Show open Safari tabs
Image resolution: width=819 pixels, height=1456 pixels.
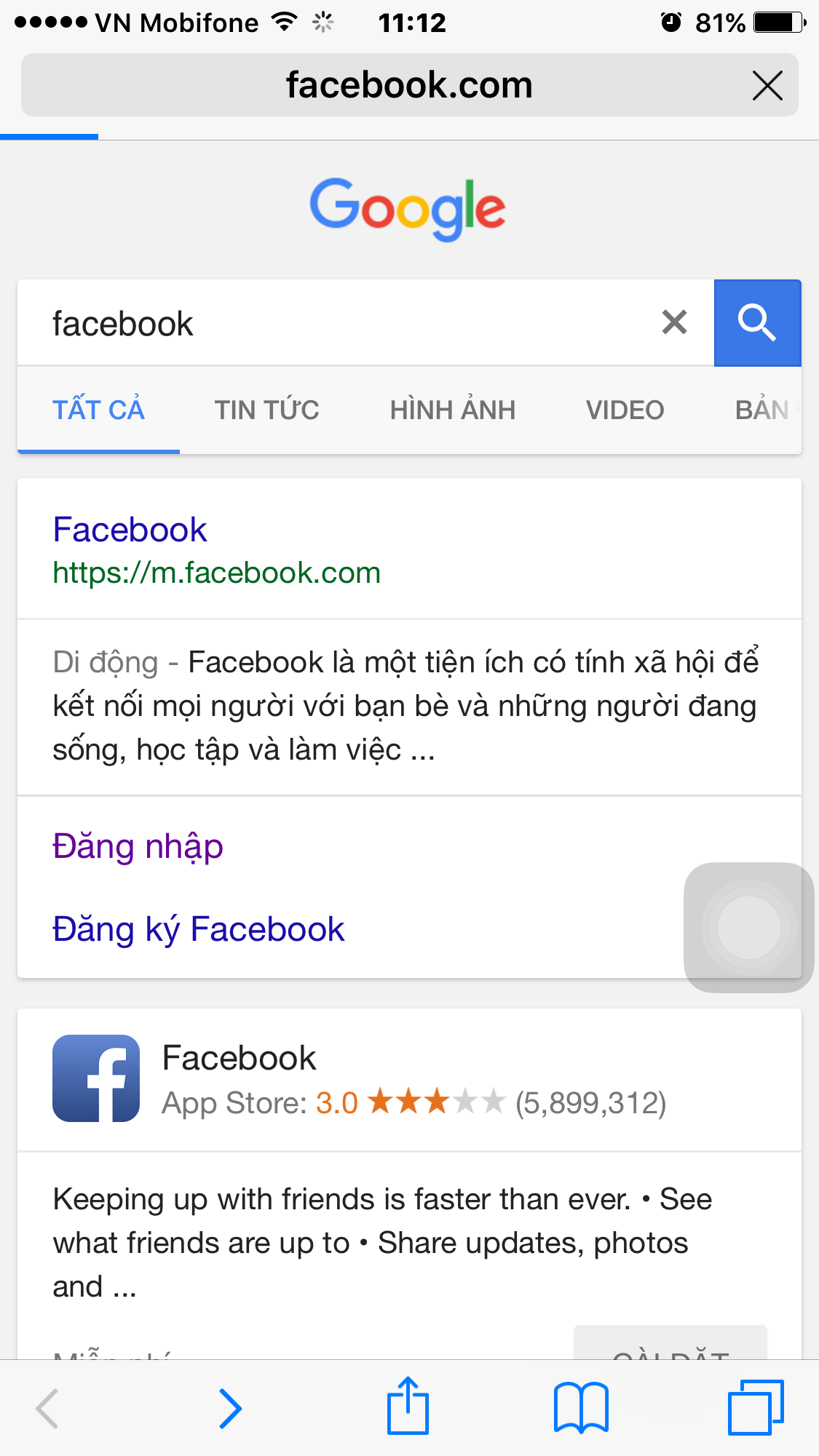[756, 1407]
